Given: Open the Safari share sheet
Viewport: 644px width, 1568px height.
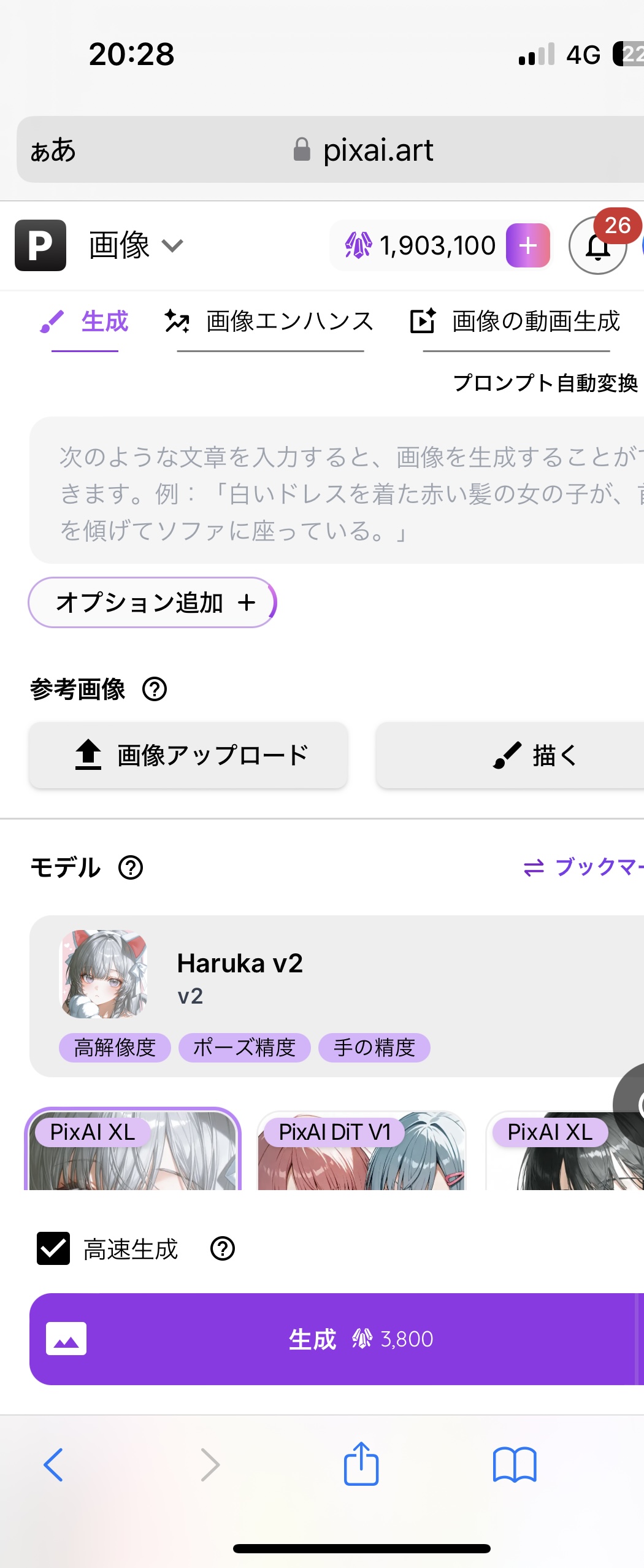Looking at the screenshot, I should 361,1464.
